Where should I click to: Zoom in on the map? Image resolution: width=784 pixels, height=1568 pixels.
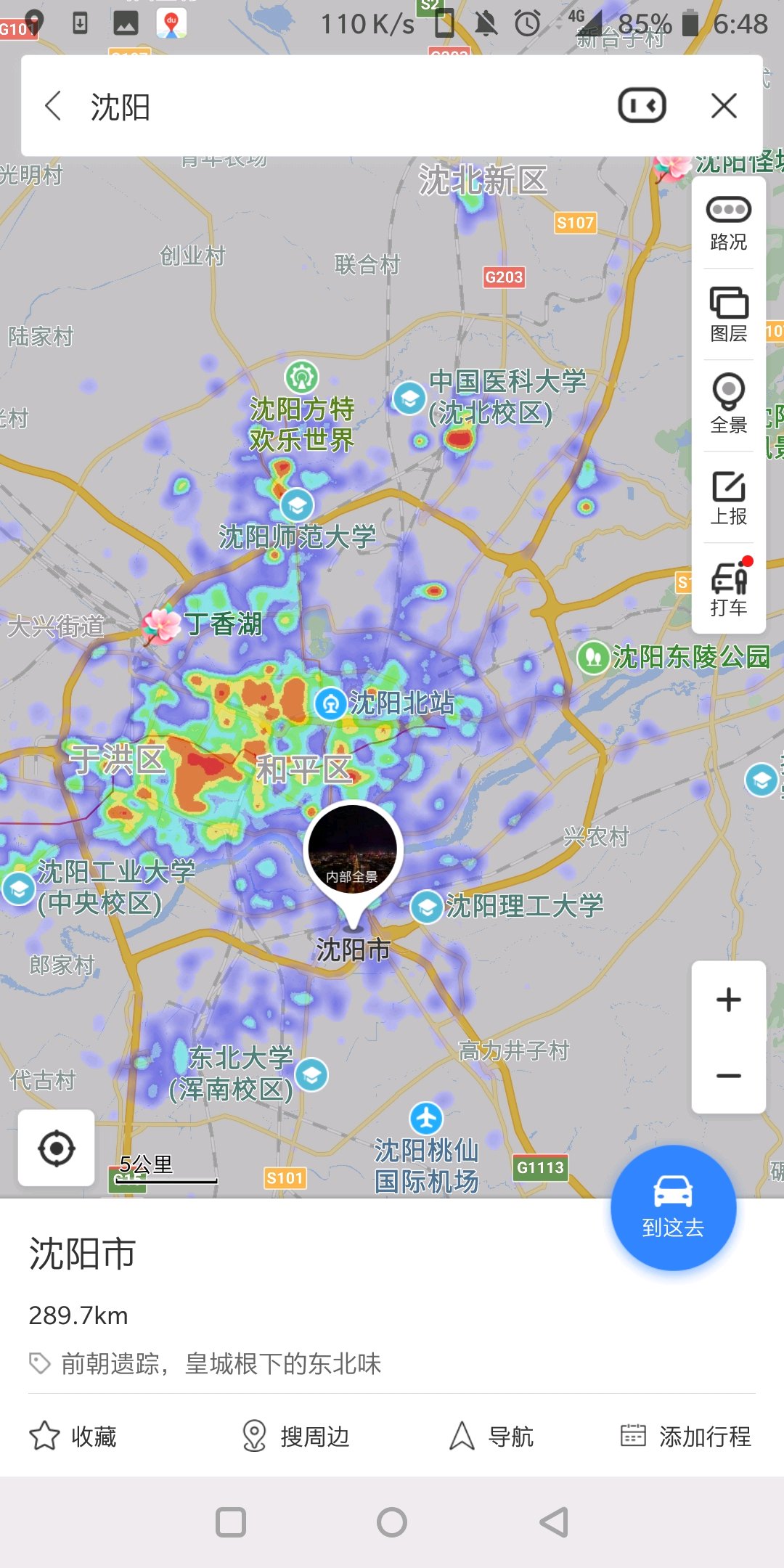point(729,1000)
